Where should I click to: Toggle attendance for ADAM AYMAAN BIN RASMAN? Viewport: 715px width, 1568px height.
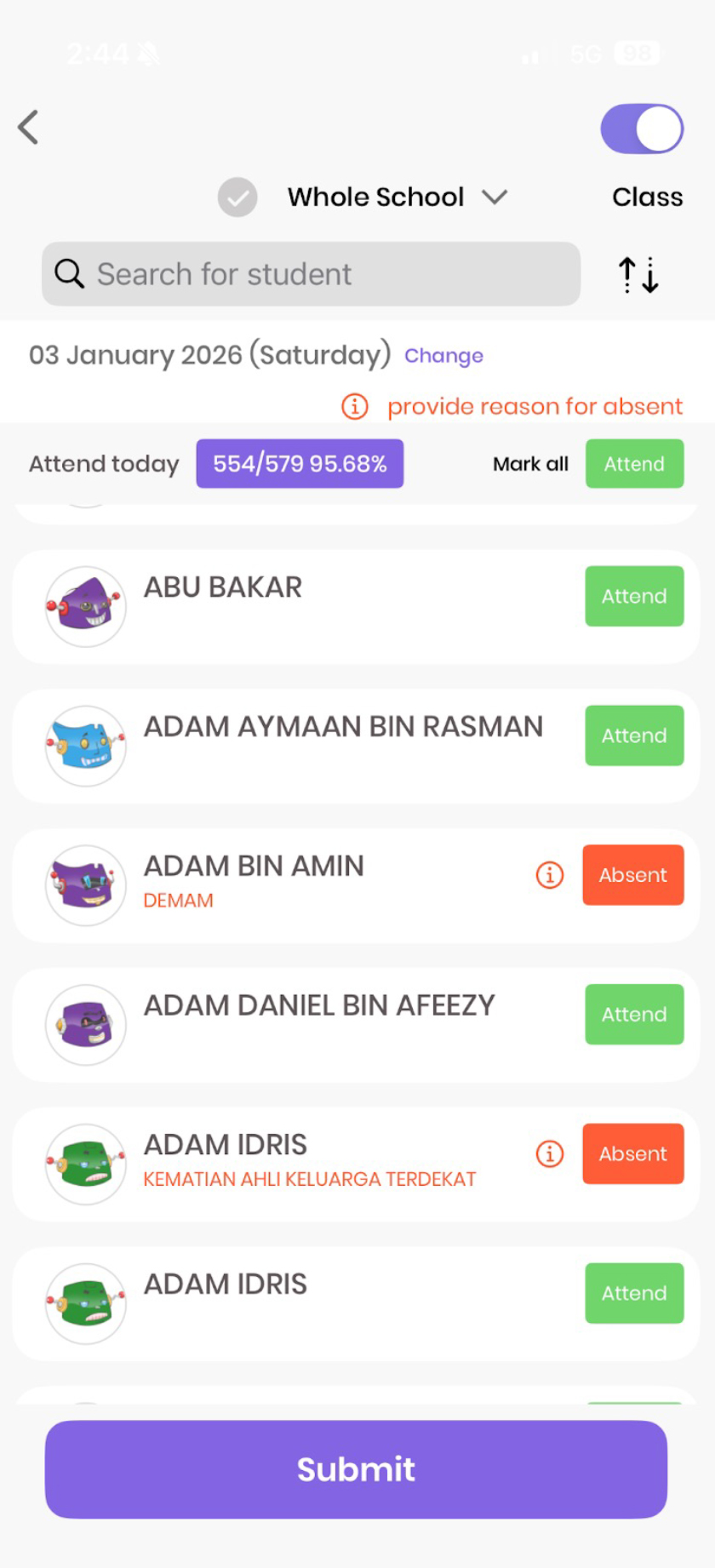[x=634, y=735]
